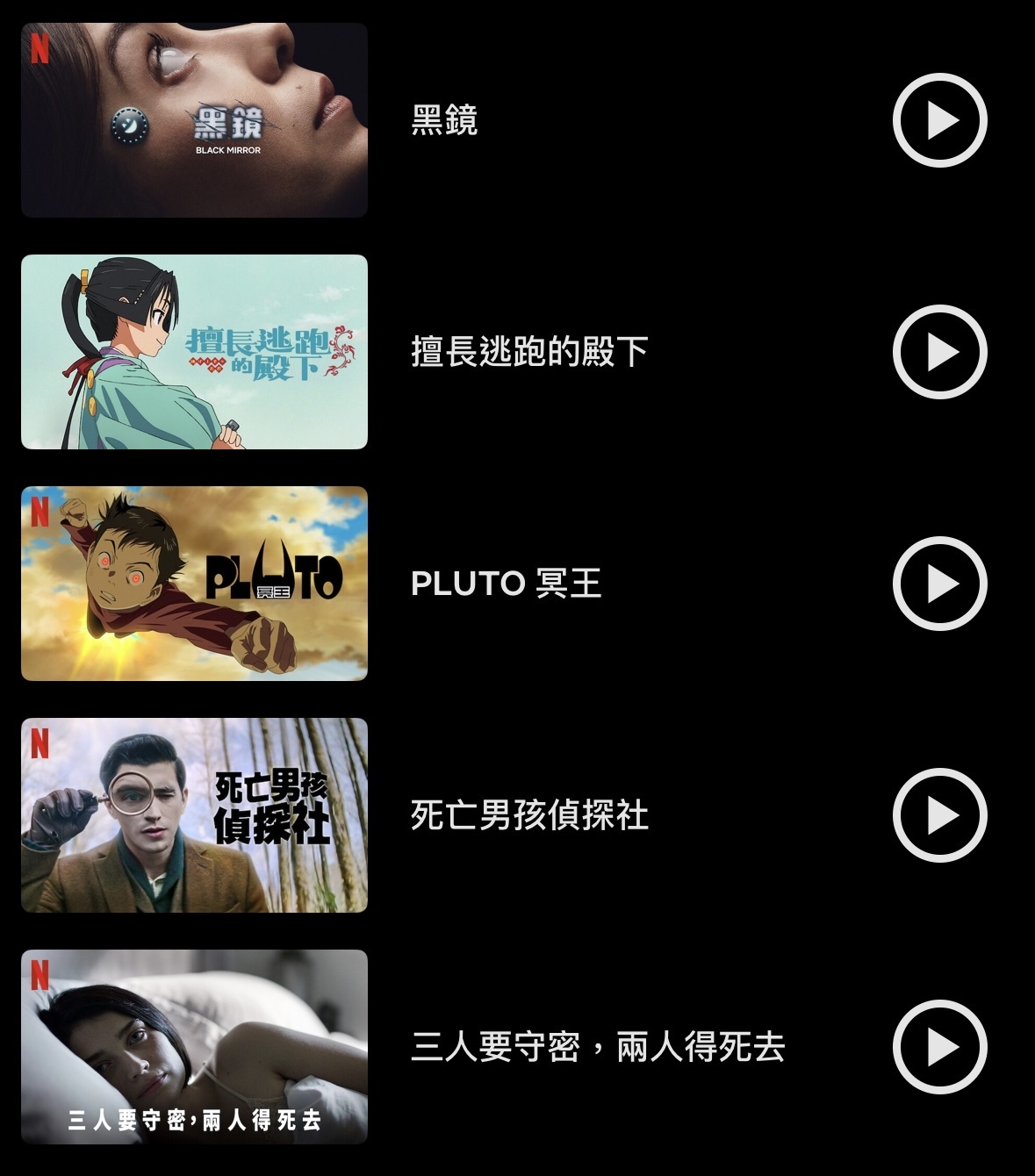This screenshot has width=1035, height=1176.
Task: View the PLUTO 冥王 artwork tile
Action: coord(194,584)
